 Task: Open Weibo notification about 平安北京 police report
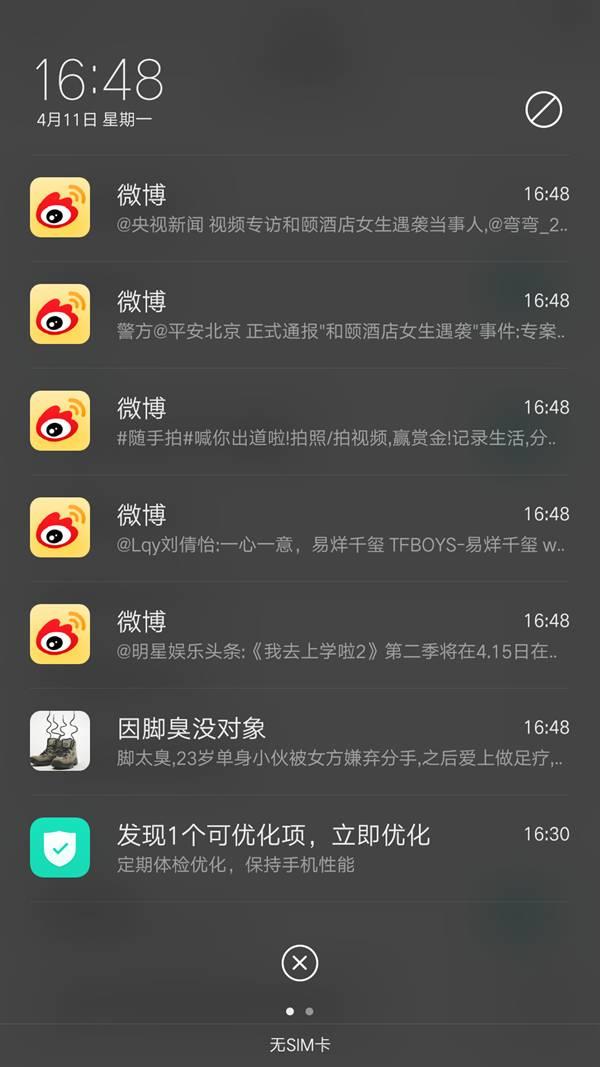pyautogui.click(x=300, y=315)
